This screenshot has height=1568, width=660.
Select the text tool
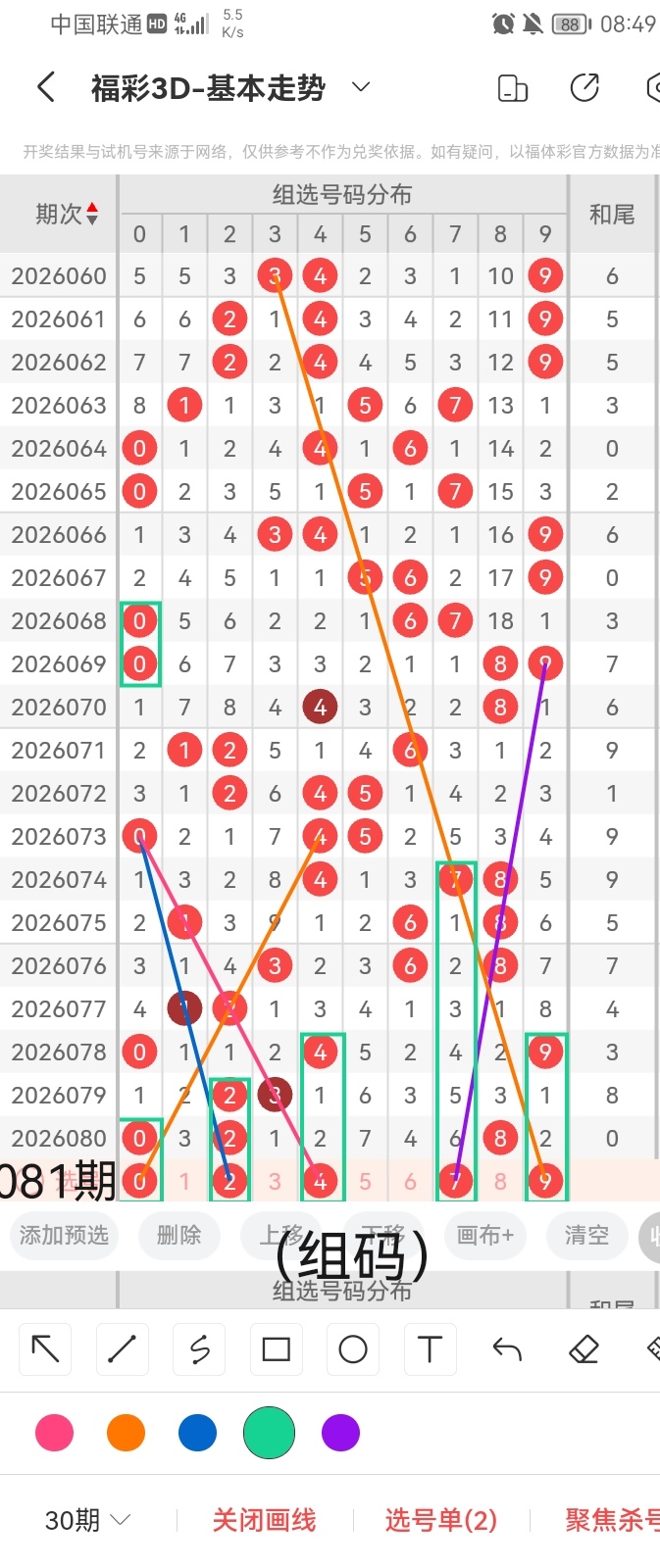pyautogui.click(x=430, y=1349)
